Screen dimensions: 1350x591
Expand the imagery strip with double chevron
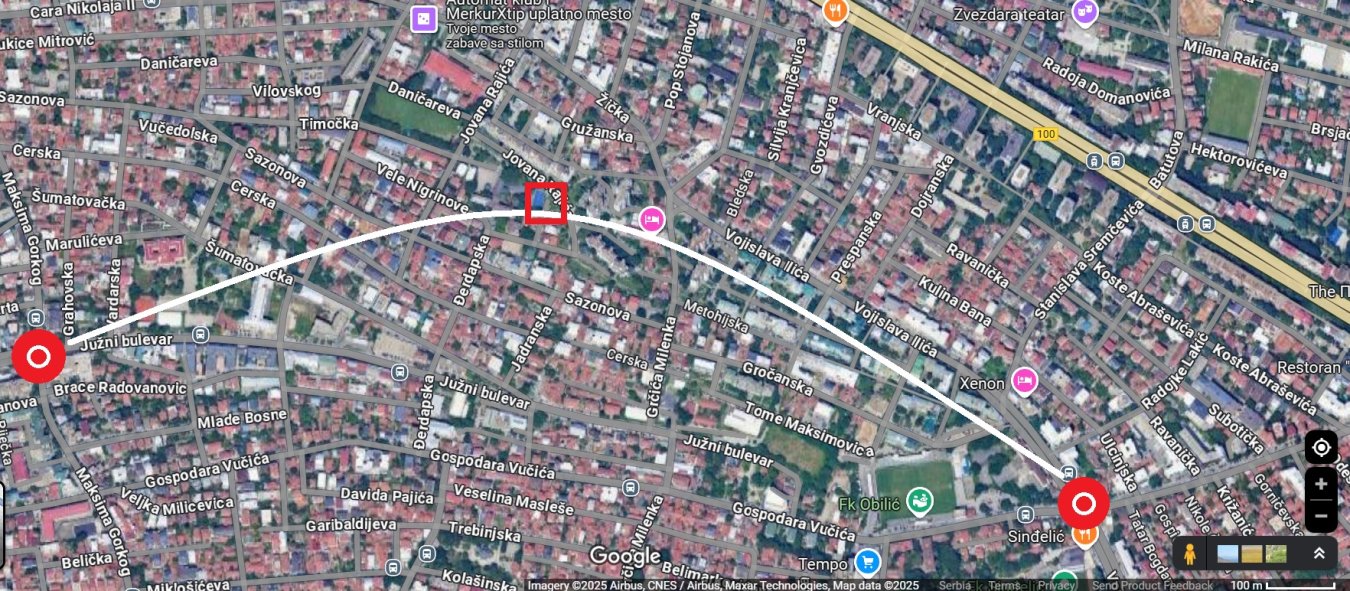tap(1318, 553)
